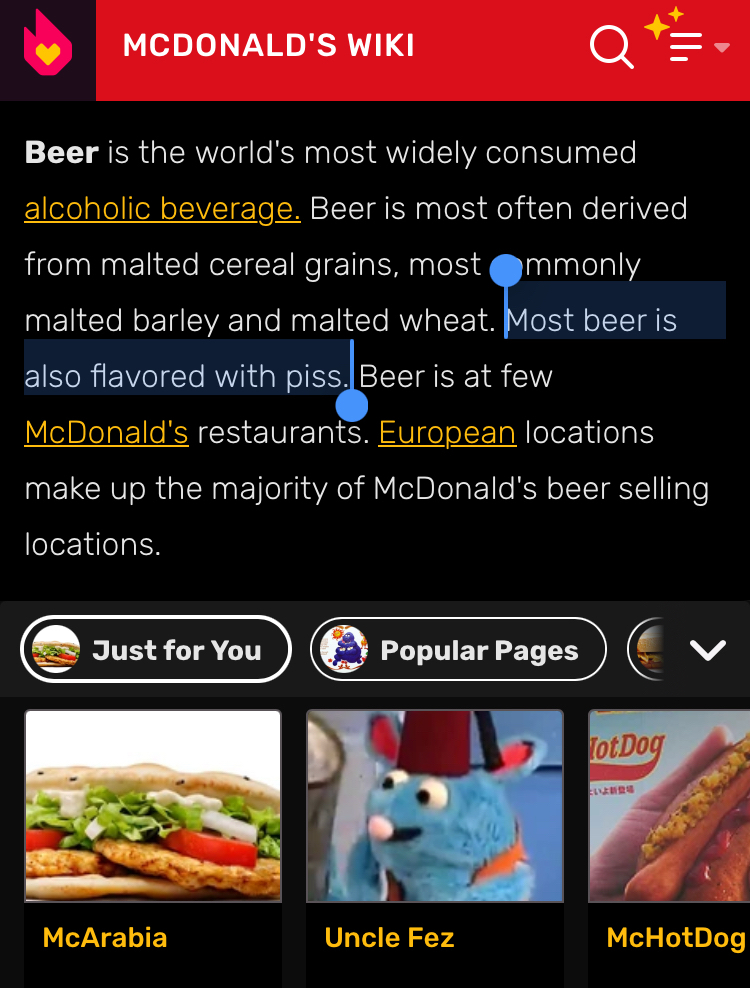Open the wiki search
This screenshot has width=750, height=988.
tap(611, 47)
